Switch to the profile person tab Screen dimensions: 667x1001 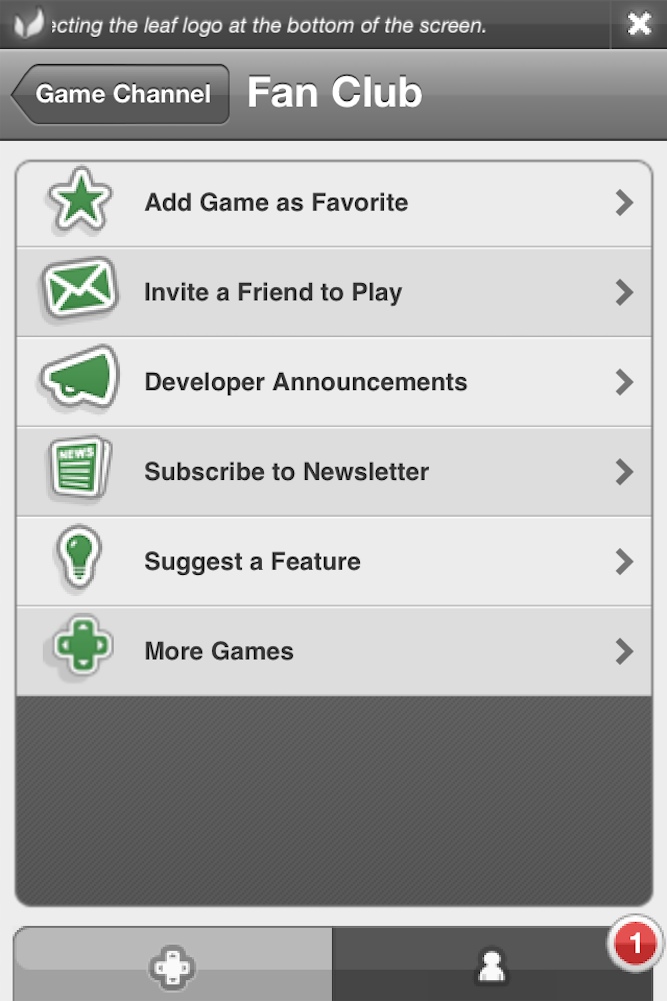[491, 966]
